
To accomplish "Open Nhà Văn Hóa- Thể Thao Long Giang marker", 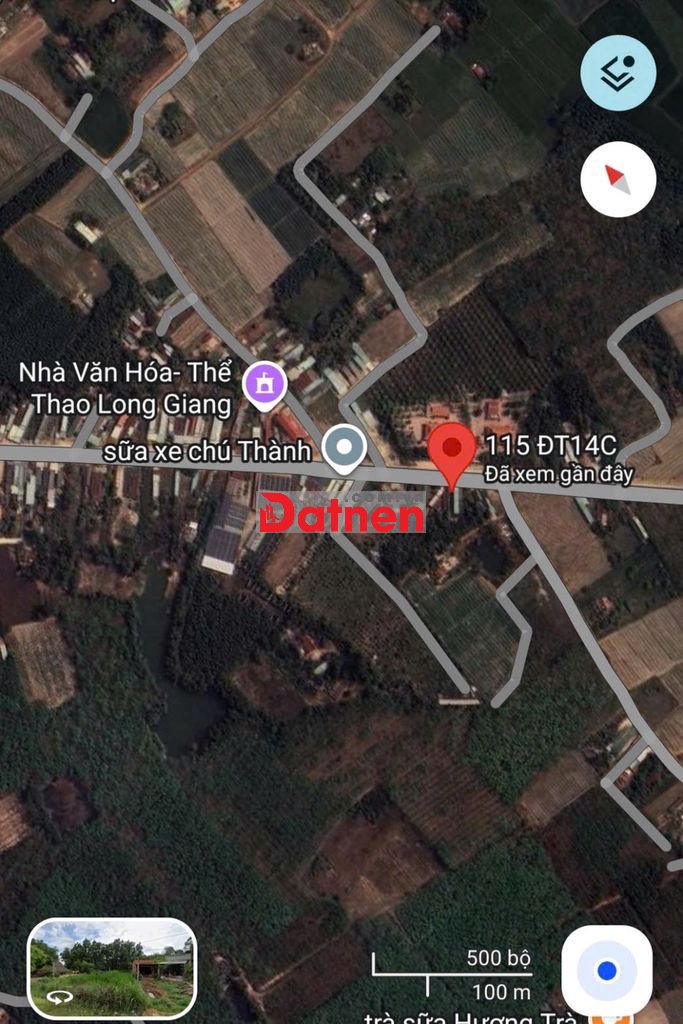I will (x=265, y=383).
